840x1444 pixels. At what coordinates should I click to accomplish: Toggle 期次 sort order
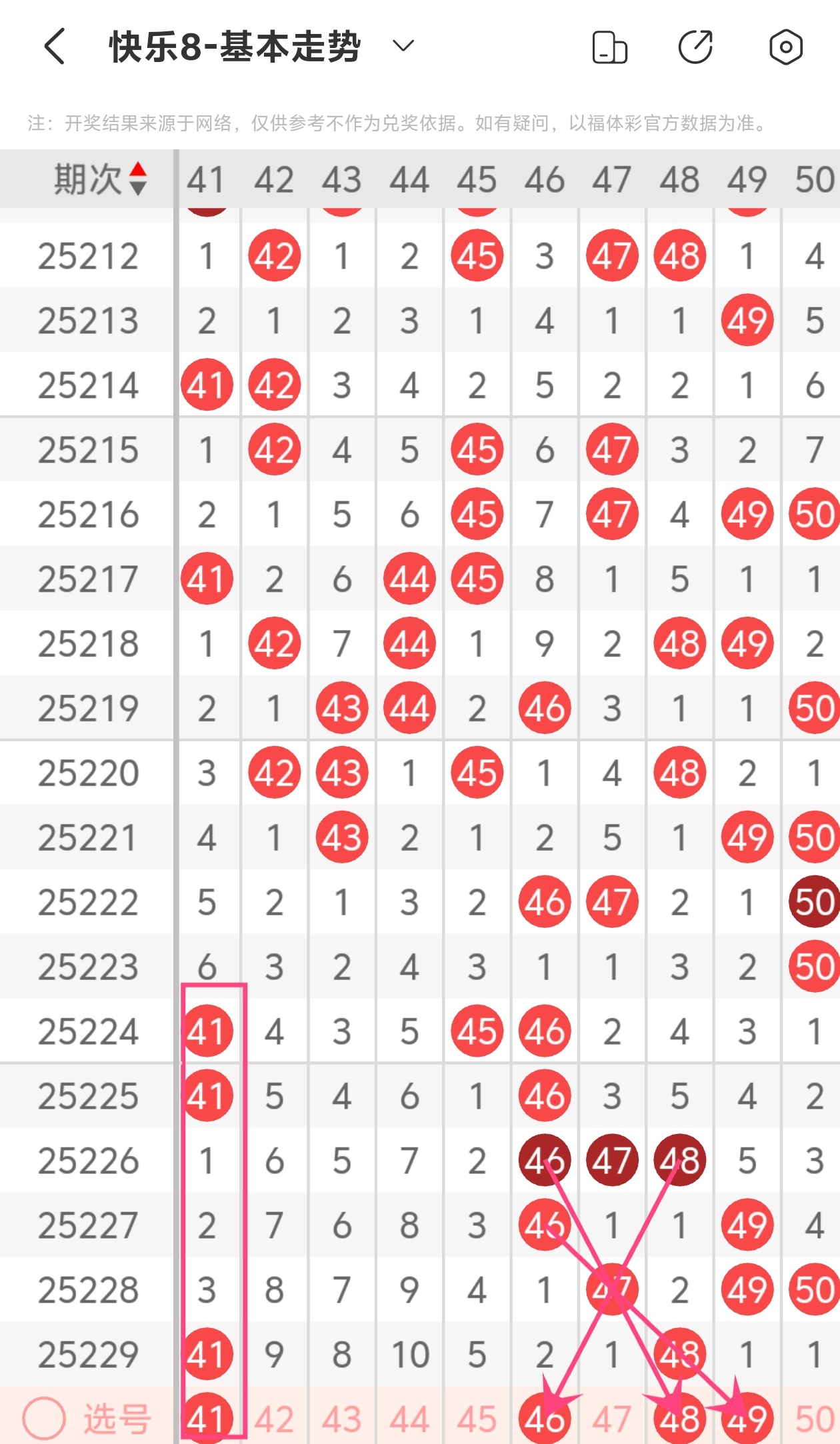100,179
